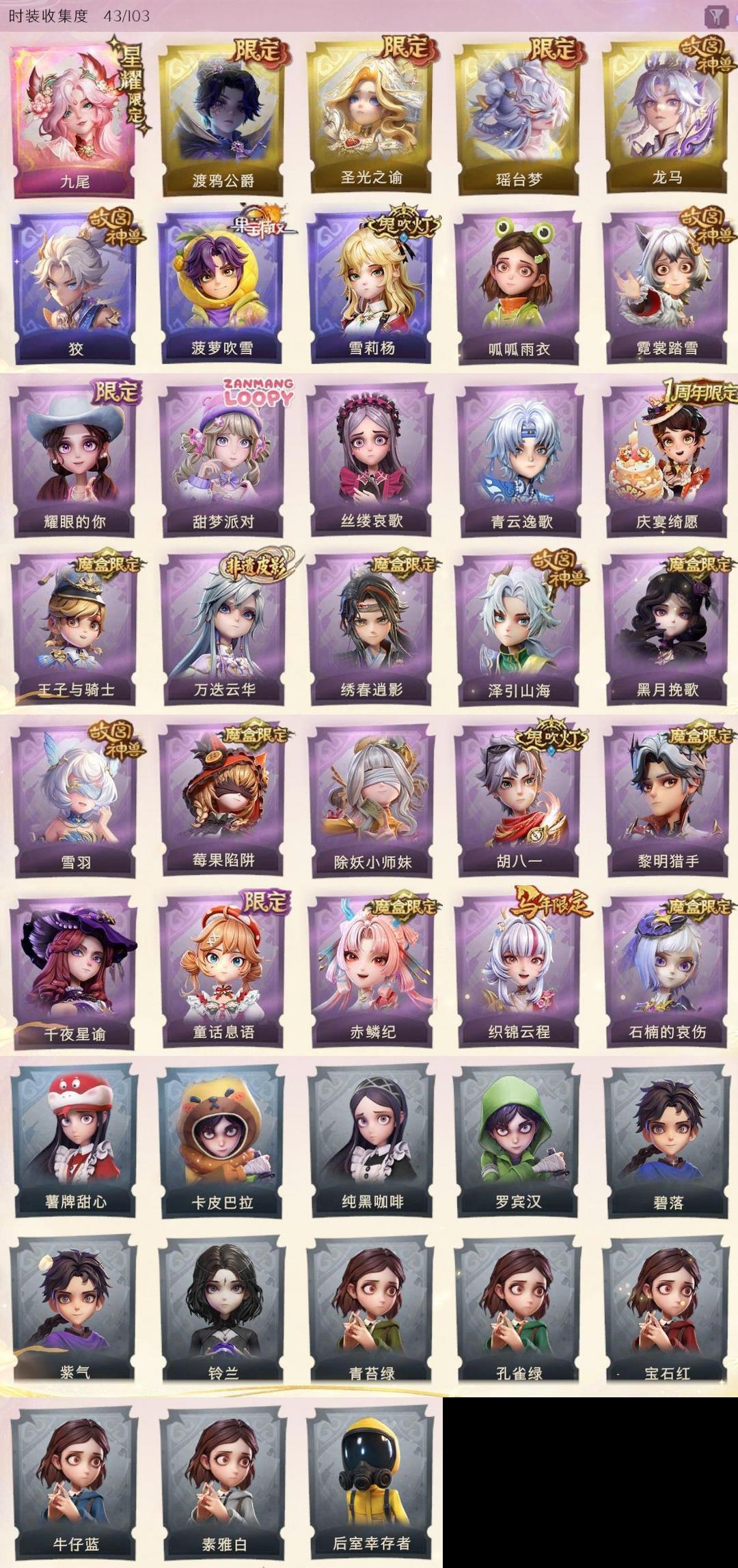Screen dimensions: 738x1568
Task: Select the 九尾 costume card
Action: pyautogui.click(x=74, y=119)
